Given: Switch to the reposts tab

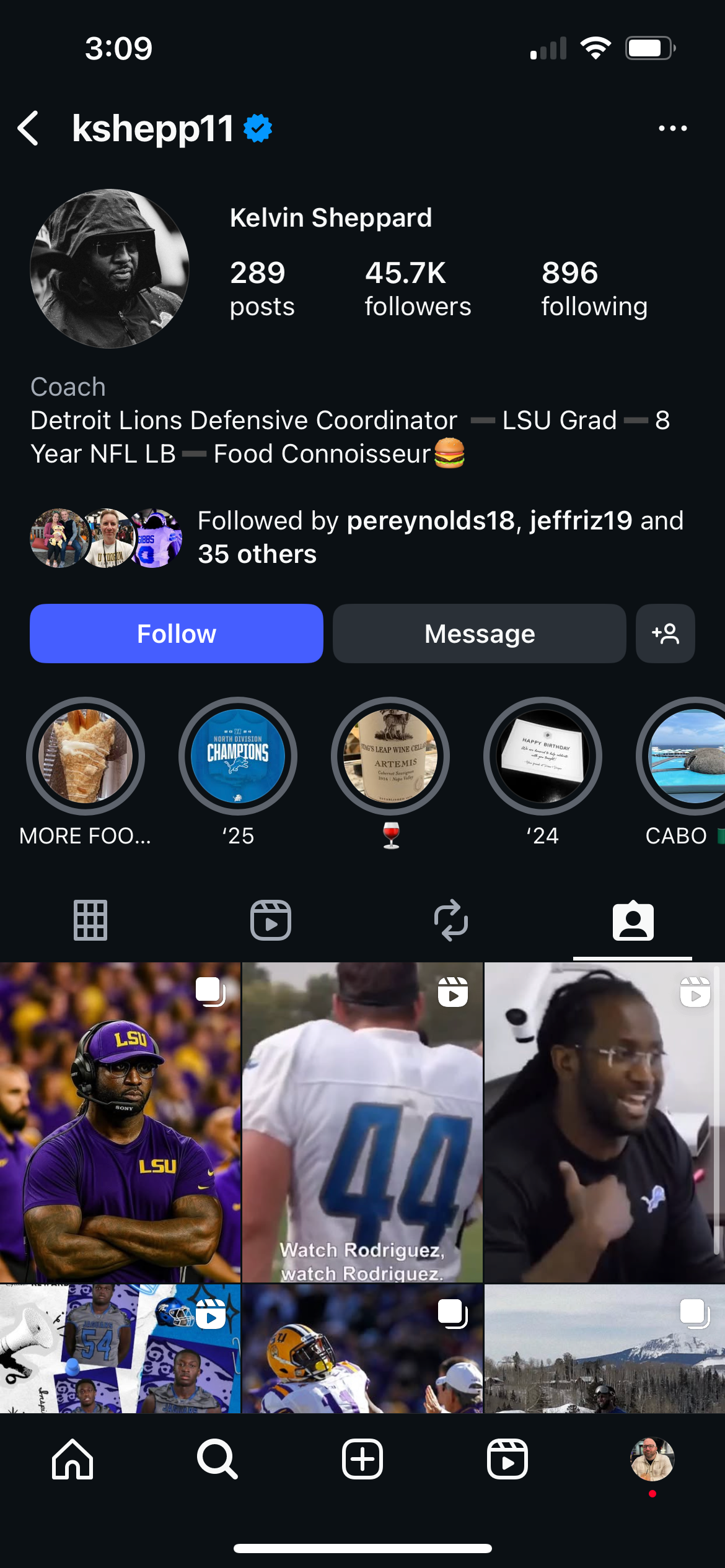Looking at the screenshot, I should pyautogui.click(x=451, y=920).
